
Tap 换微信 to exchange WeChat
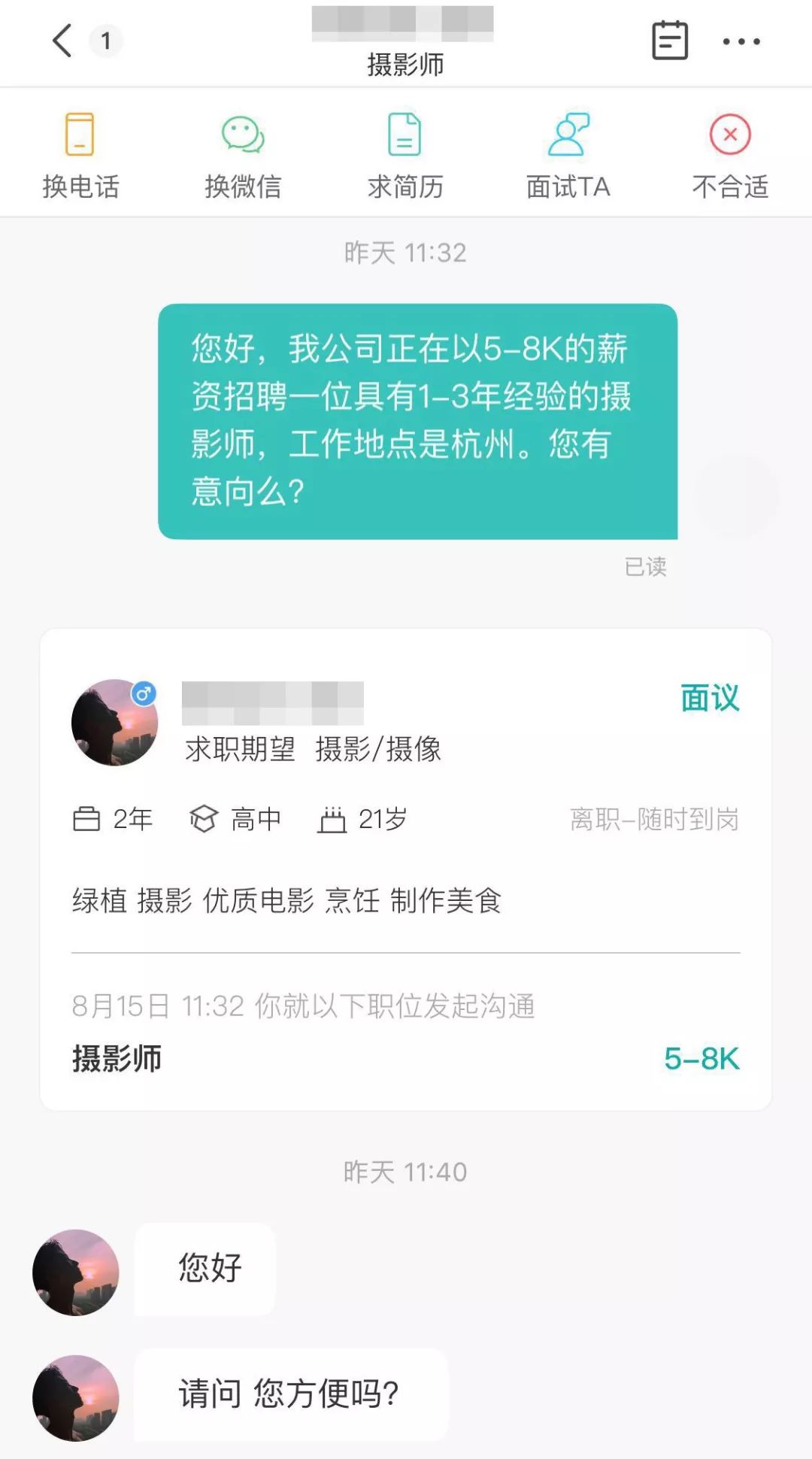point(243,156)
